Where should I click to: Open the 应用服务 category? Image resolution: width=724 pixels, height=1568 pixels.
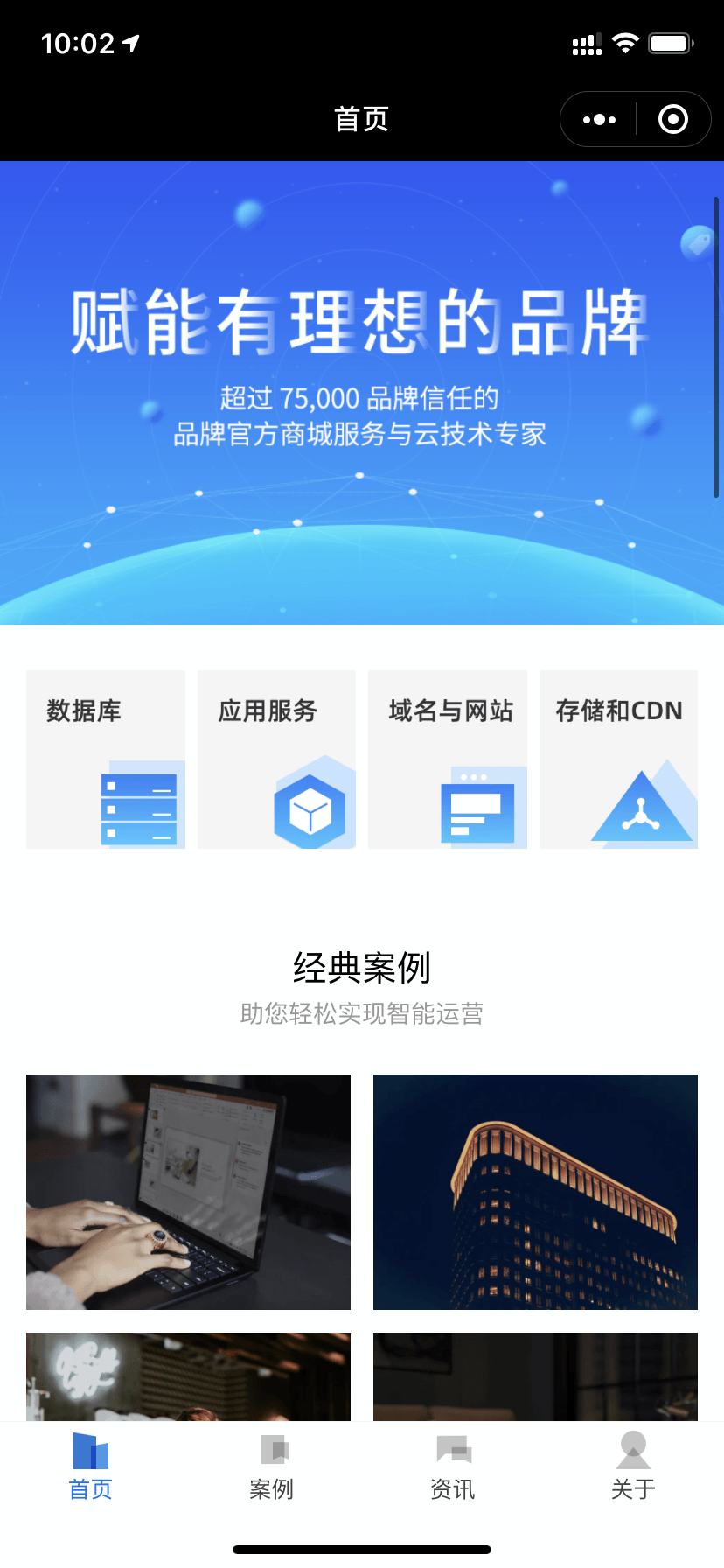point(276,759)
